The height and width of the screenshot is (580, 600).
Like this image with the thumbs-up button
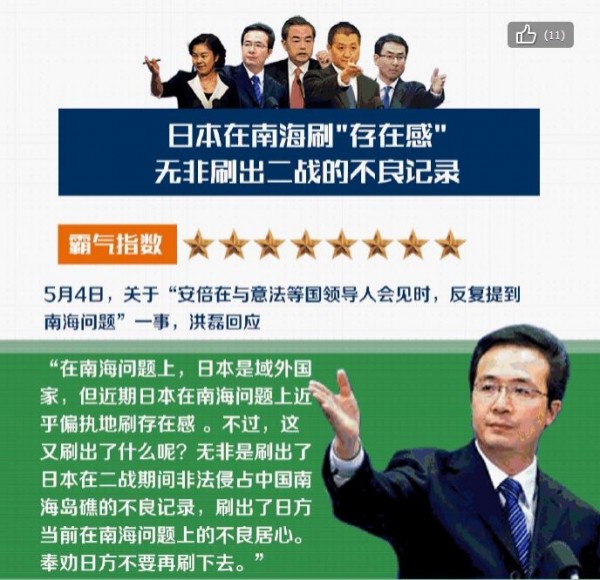click(528, 35)
